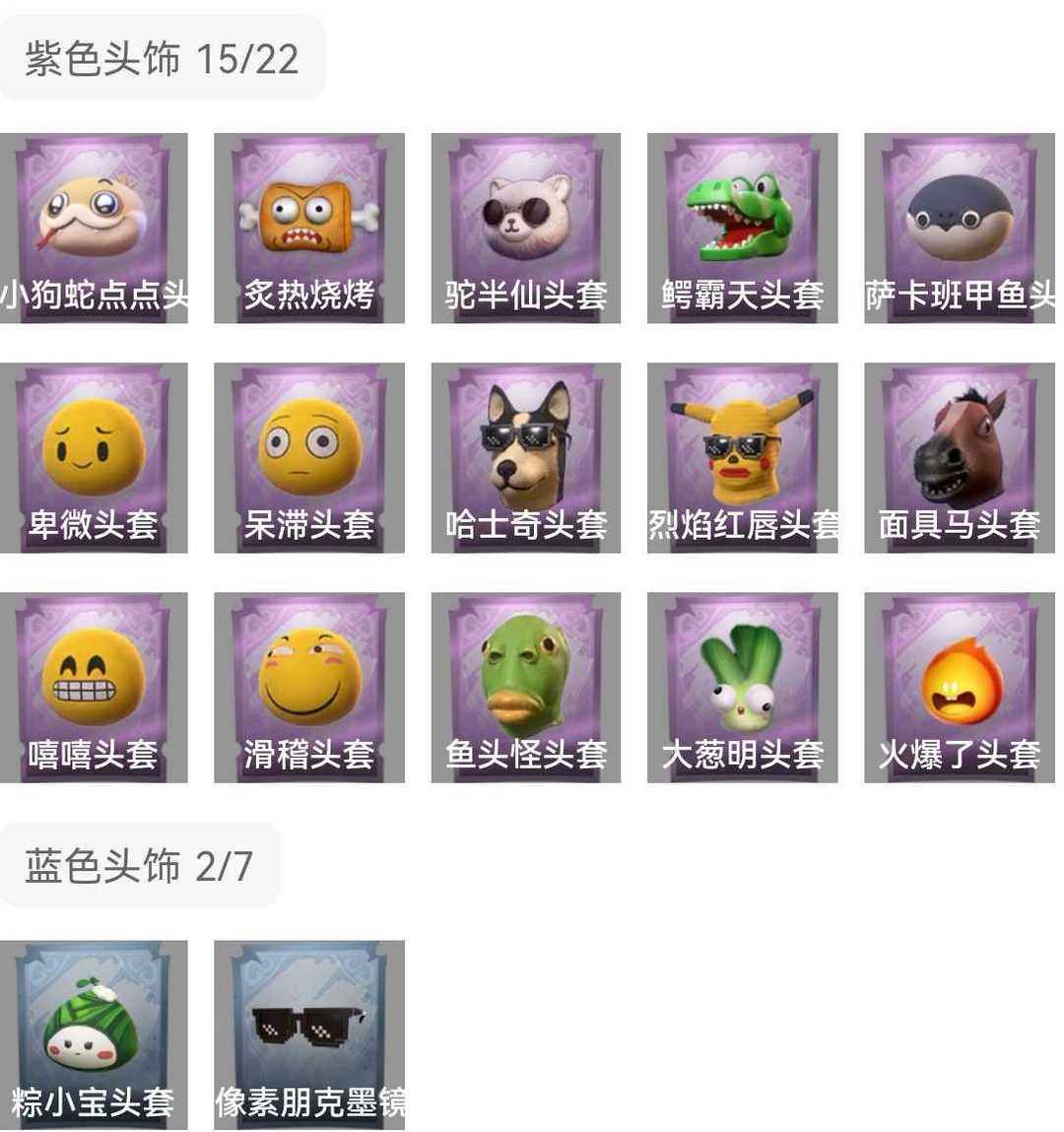Select the 小狗蛇点点头 headgear item
The height and width of the screenshot is (1132, 1064).
coord(94,227)
